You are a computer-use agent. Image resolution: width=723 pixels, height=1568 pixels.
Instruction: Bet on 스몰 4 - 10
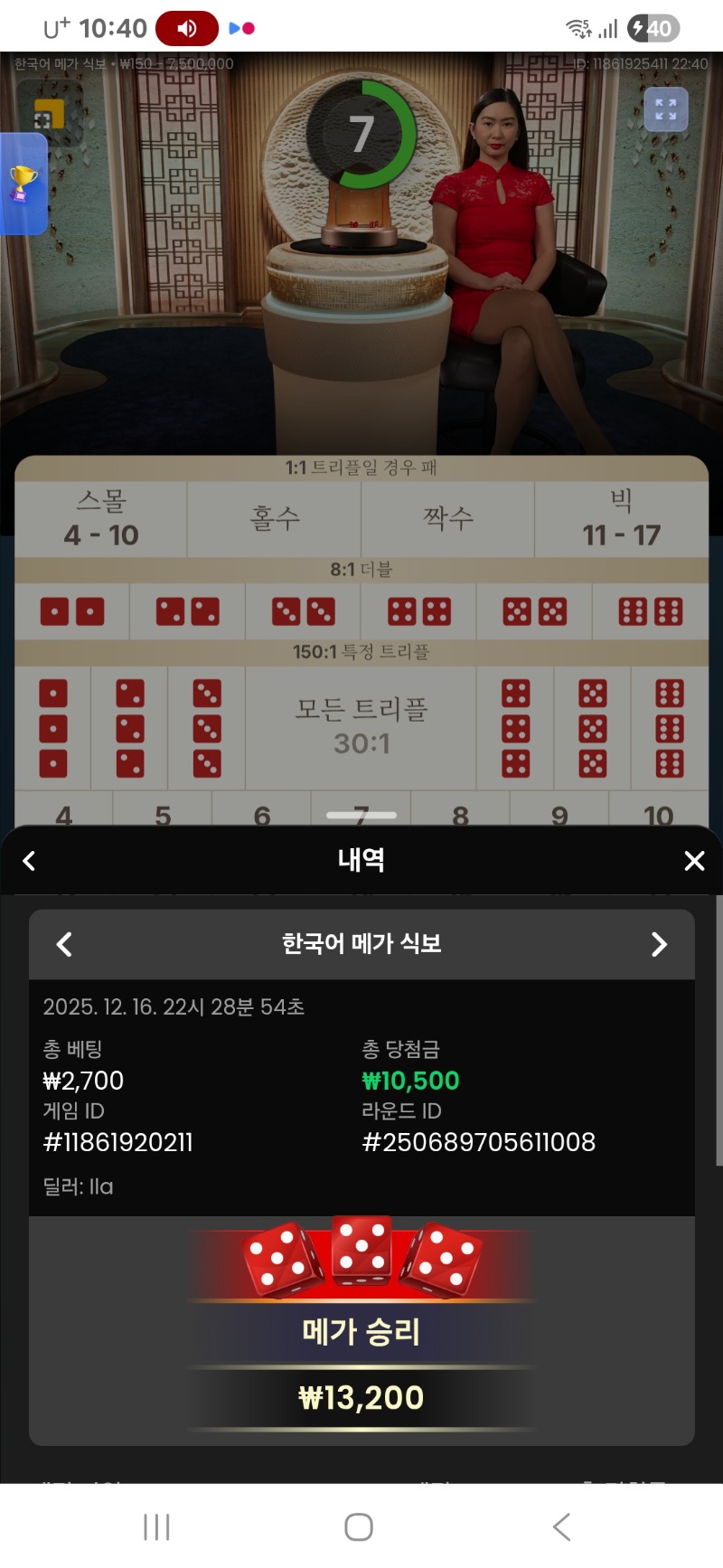(x=101, y=519)
